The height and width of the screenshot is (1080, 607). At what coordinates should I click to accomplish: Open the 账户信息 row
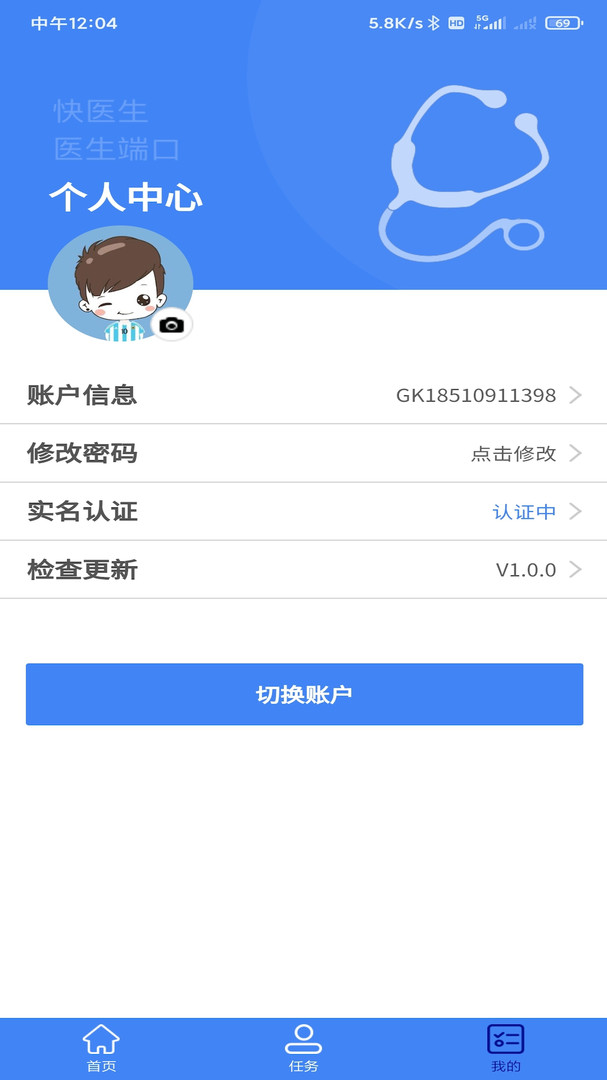[x=303, y=395]
